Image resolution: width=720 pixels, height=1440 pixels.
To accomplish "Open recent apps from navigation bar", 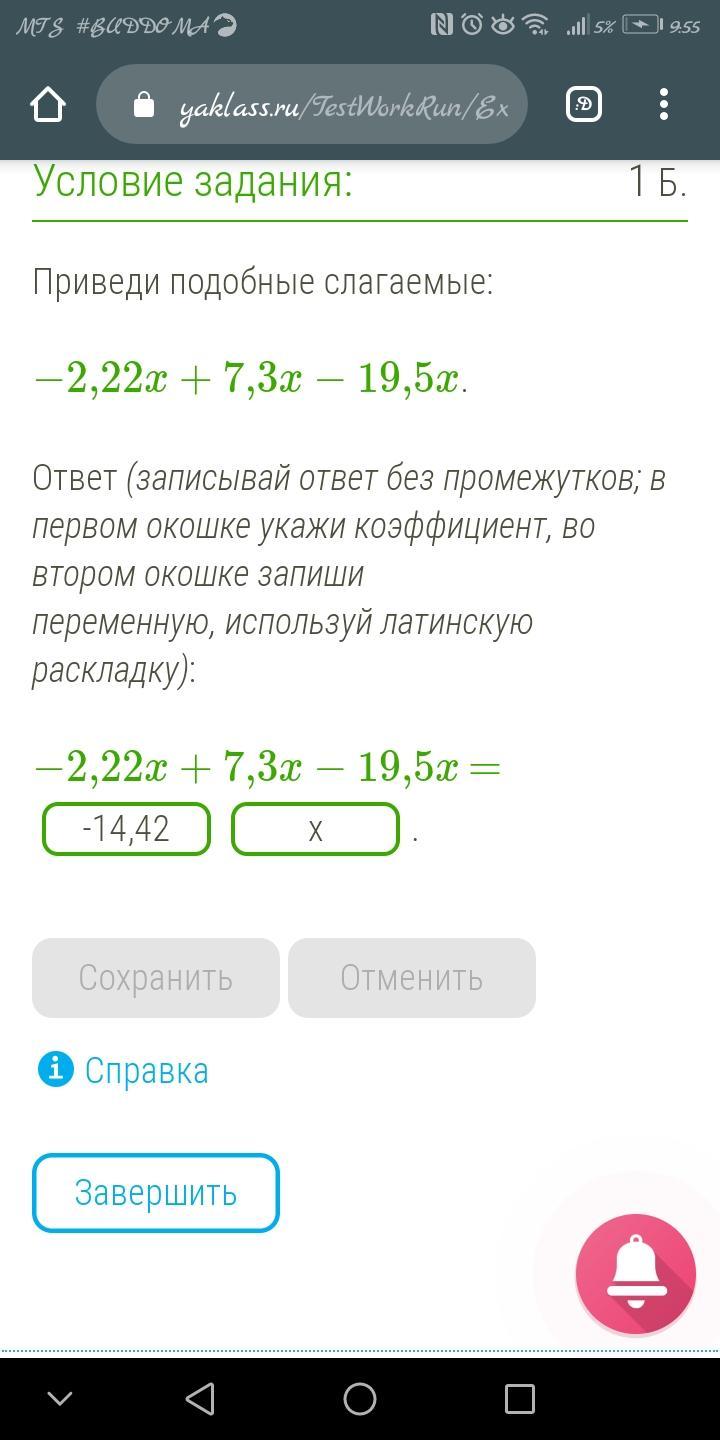I will [x=520, y=1398].
